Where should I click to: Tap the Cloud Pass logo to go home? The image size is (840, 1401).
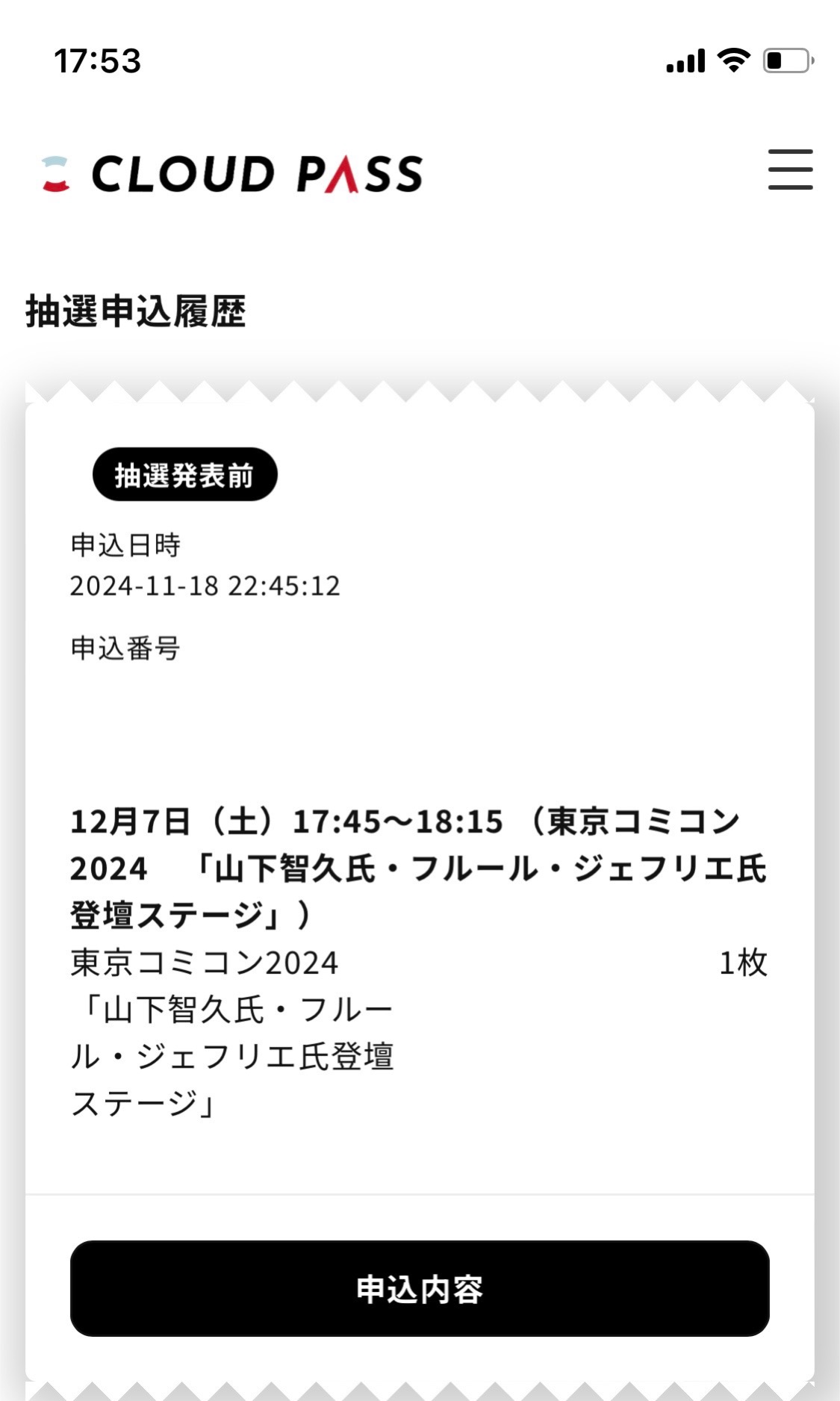tap(233, 174)
